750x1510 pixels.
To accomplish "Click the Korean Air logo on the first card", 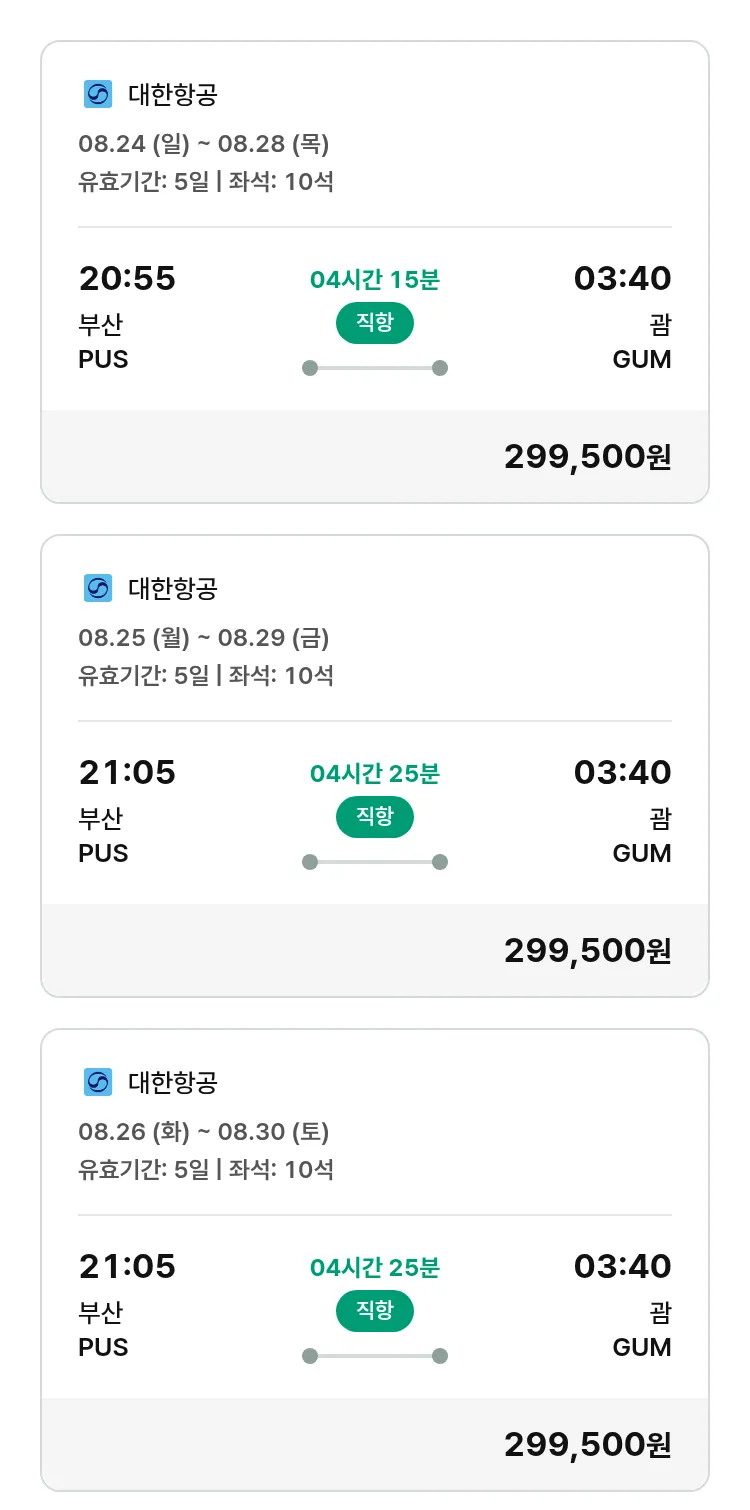I will [x=96, y=93].
